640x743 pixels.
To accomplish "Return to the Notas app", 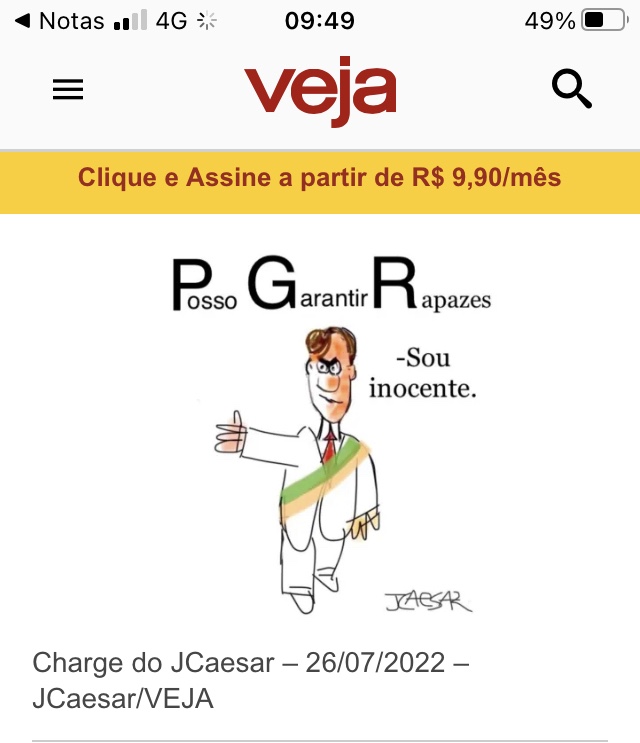I will (x=60, y=21).
